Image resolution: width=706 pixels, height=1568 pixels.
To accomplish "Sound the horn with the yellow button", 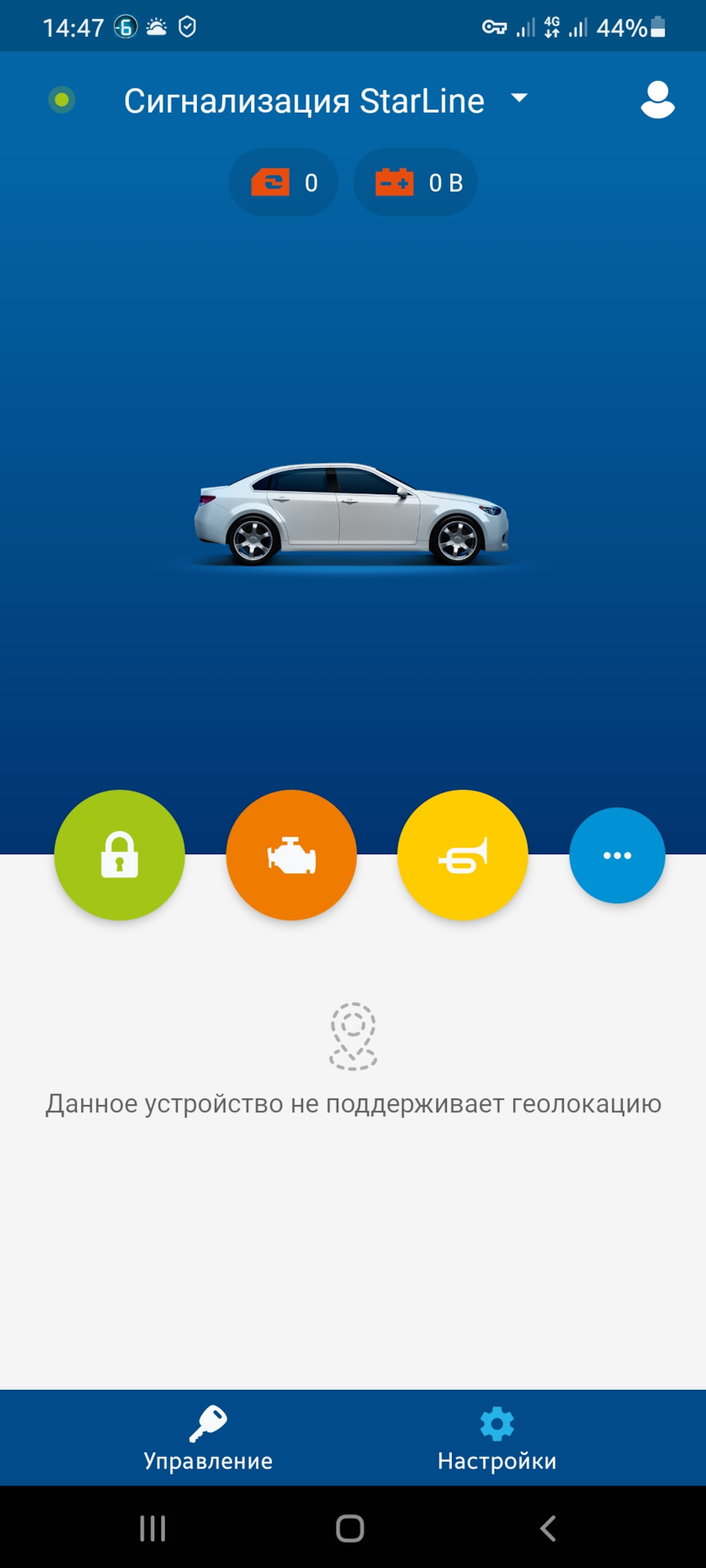I will [x=462, y=855].
